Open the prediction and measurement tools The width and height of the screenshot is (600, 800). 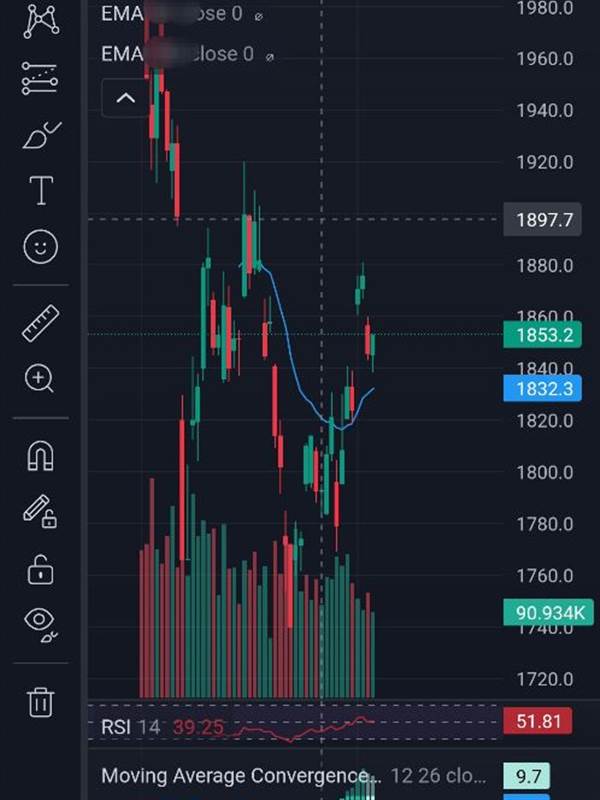(x=40, y=79)
